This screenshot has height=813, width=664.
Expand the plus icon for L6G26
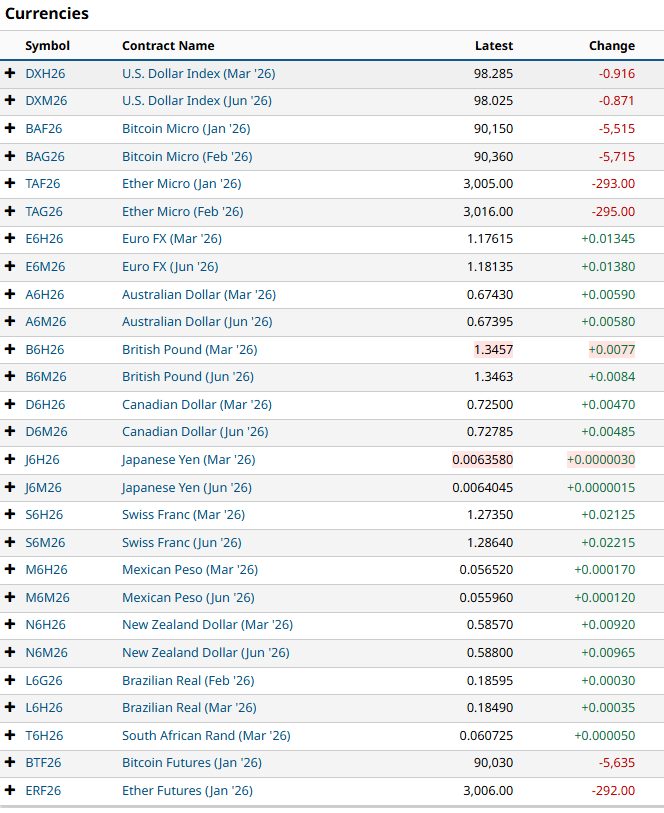pos(10,680)
